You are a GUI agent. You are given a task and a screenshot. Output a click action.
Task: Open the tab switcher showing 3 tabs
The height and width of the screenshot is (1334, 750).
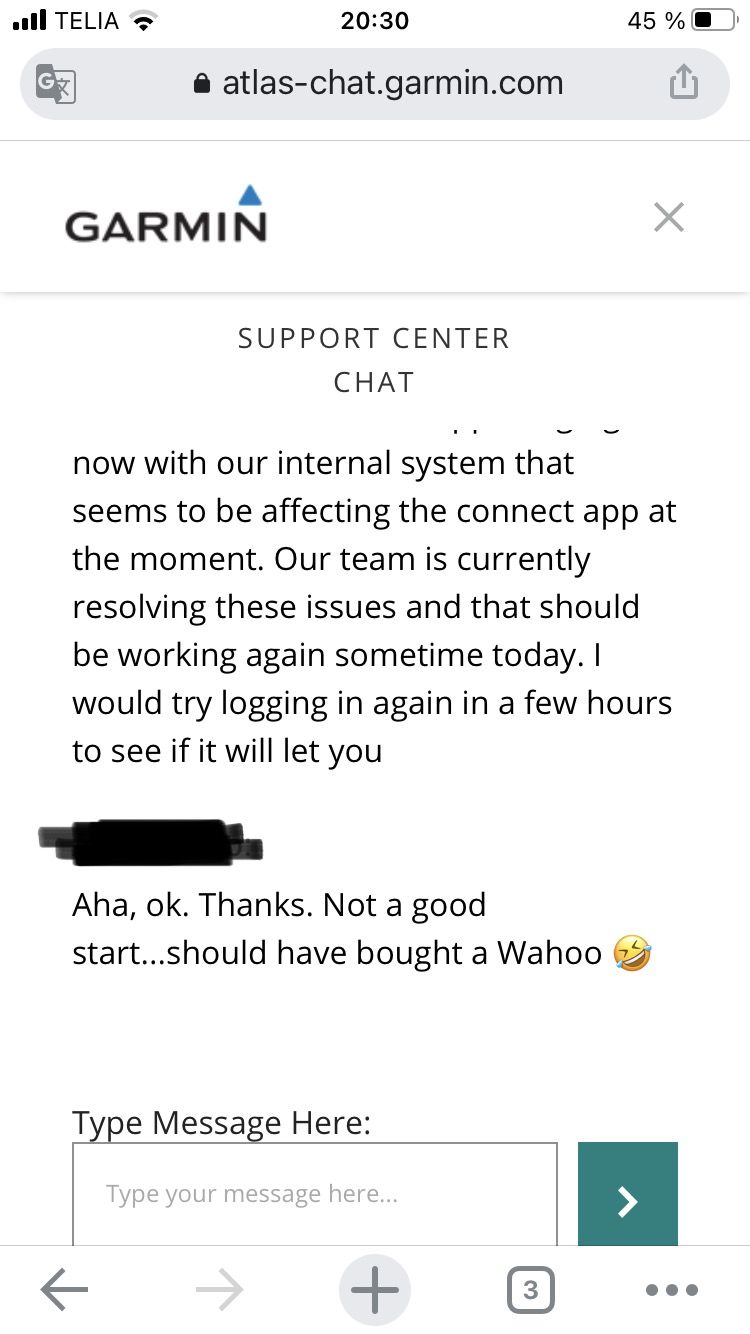click(x=530, y=1290)
